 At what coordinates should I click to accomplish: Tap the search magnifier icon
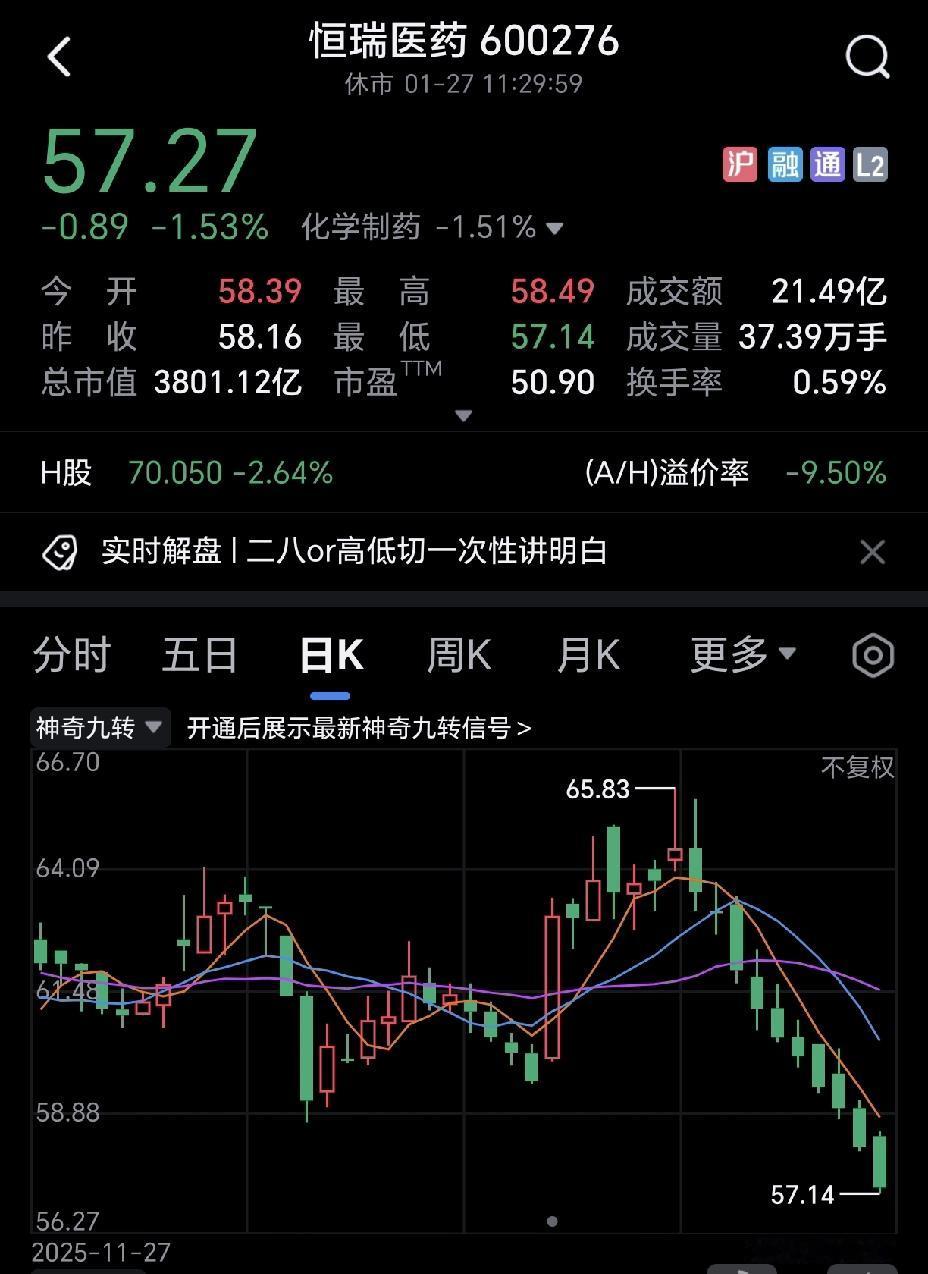pyautogui.click(x=866, y=57)
